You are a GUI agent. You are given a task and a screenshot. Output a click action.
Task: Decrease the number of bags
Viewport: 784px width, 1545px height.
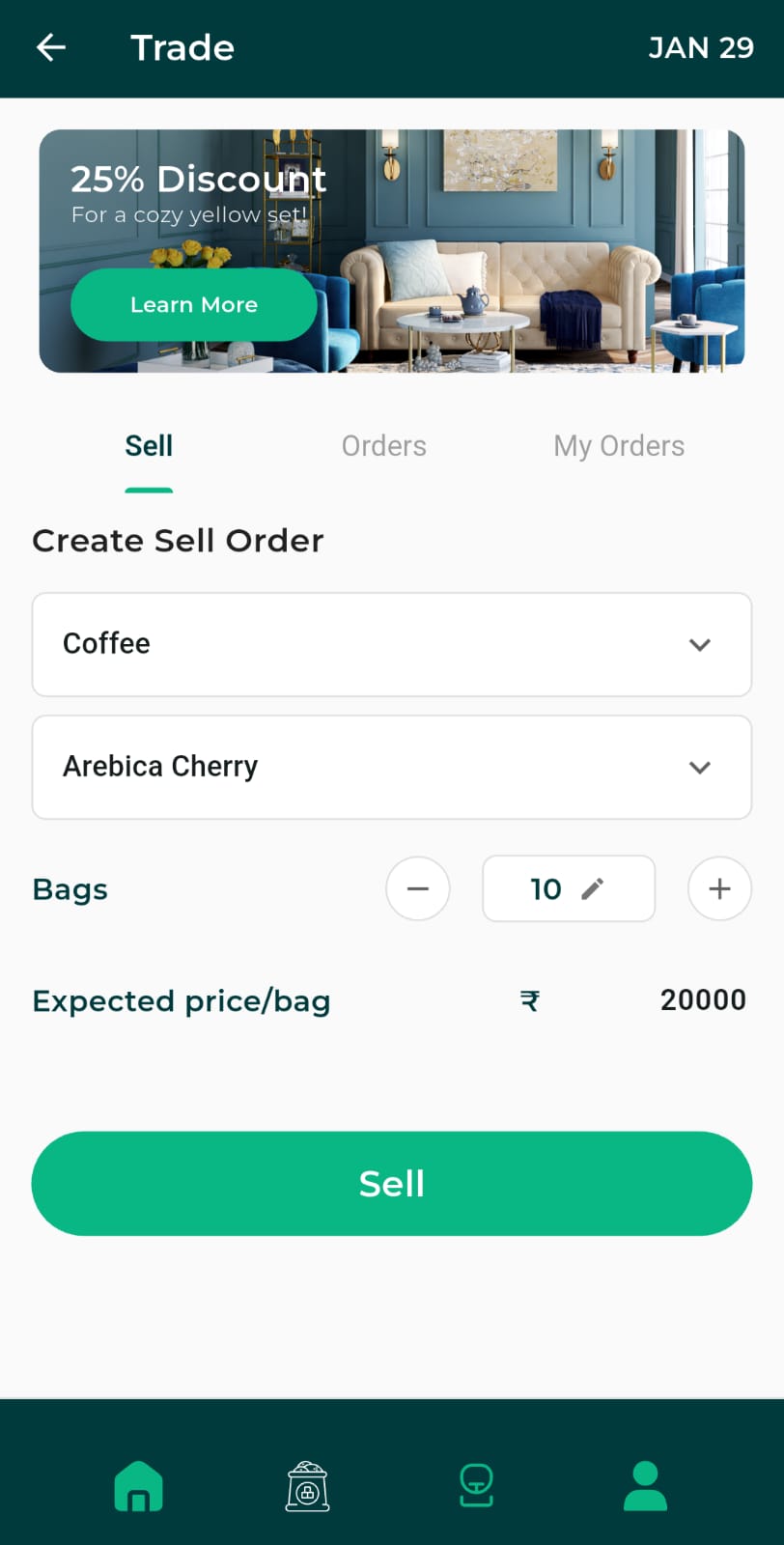pos(418,888)
